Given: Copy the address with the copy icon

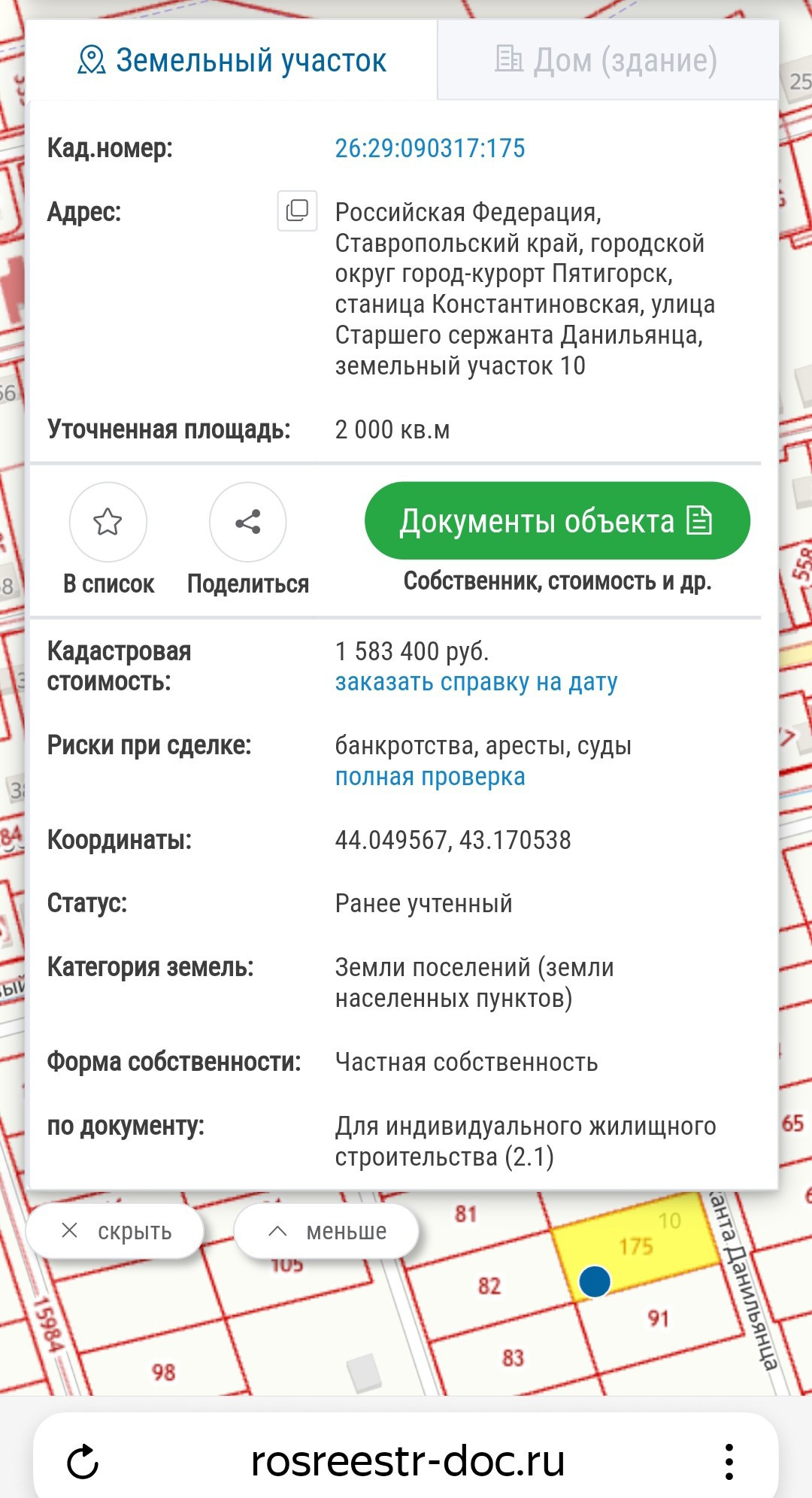Looking at the screenshot, I should [297, 211].
